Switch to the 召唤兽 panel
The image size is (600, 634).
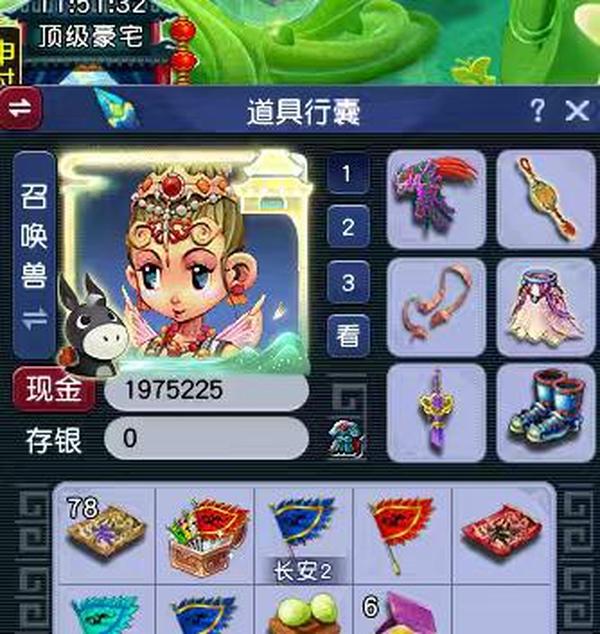click(x=34, y=254)
